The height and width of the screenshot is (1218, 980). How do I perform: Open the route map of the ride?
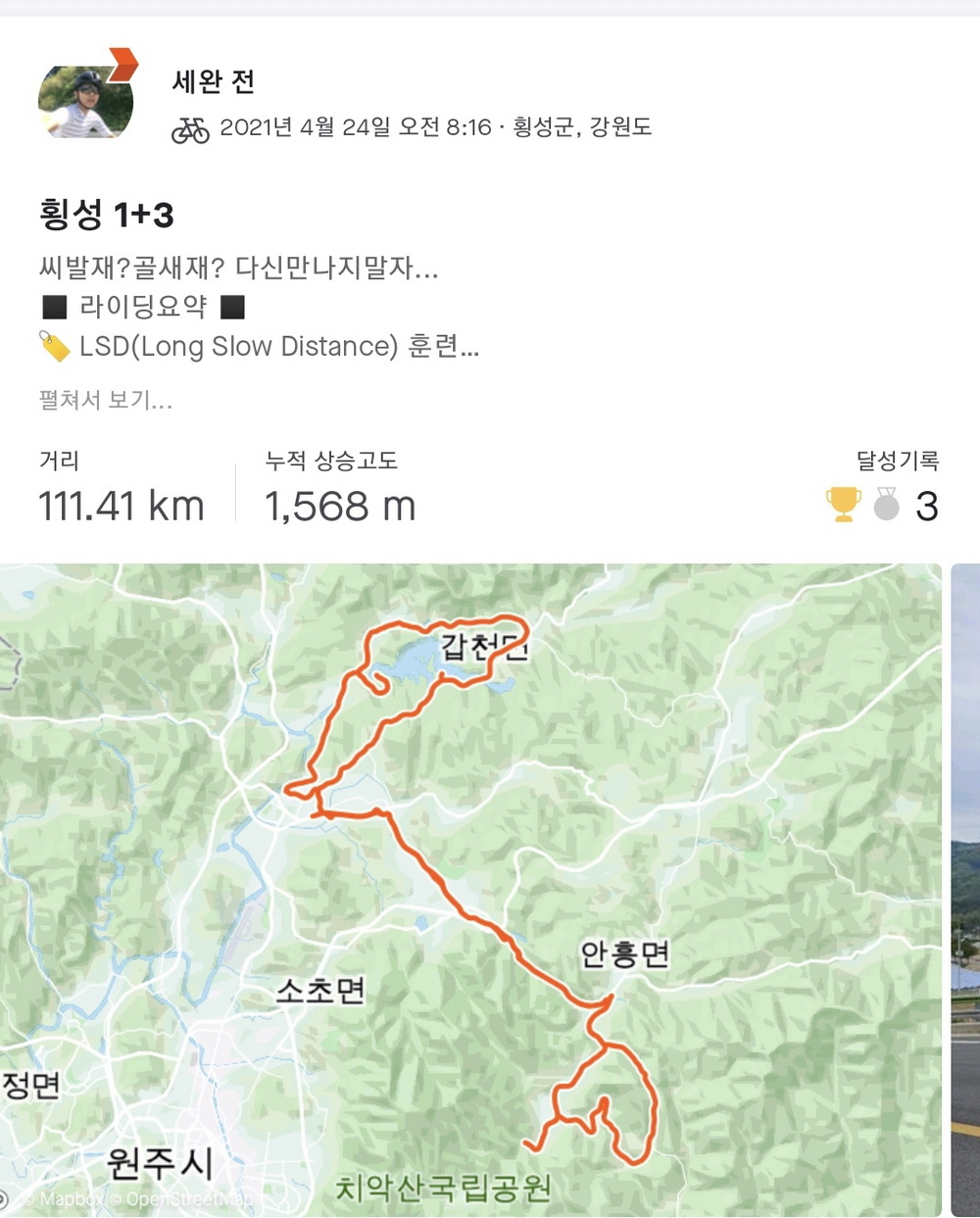click(x=470, y=889)
